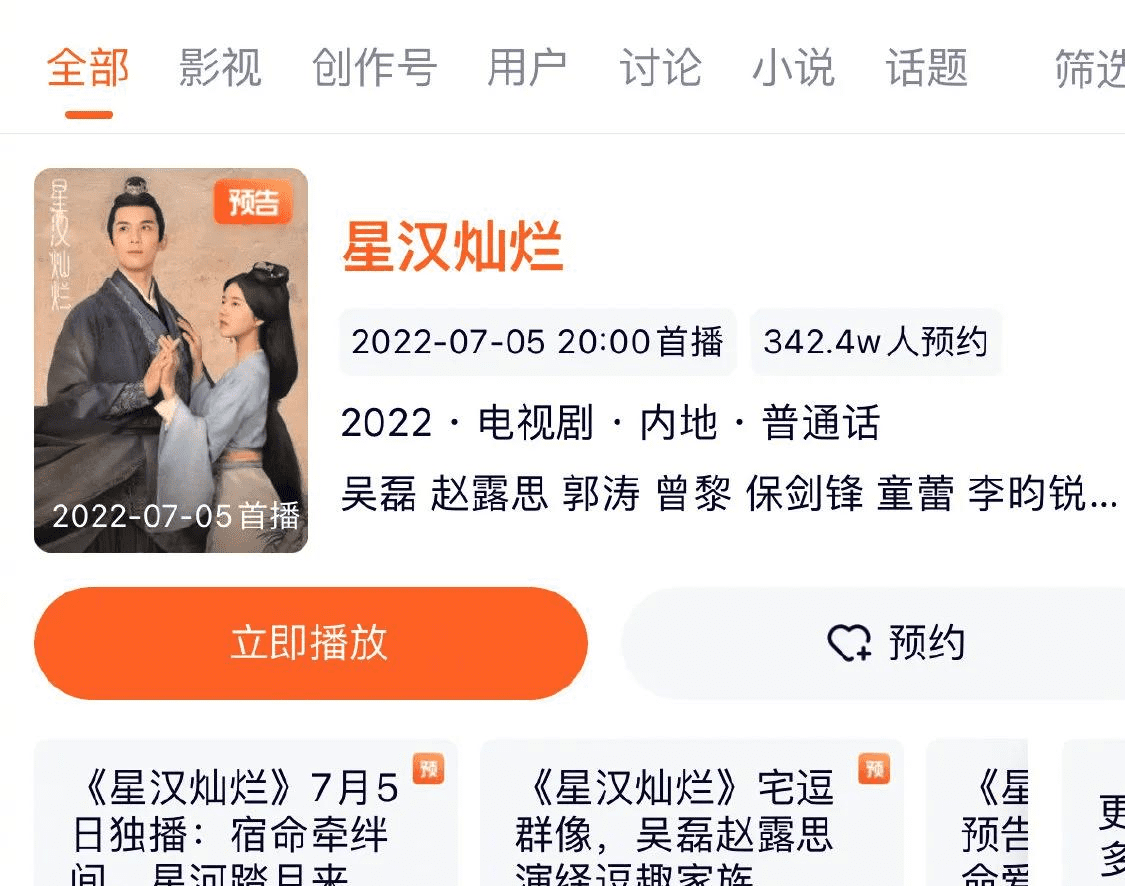Open the 筛选 filter options
The width and height of the screenshot is (1125, 886).
(1088, 69)
